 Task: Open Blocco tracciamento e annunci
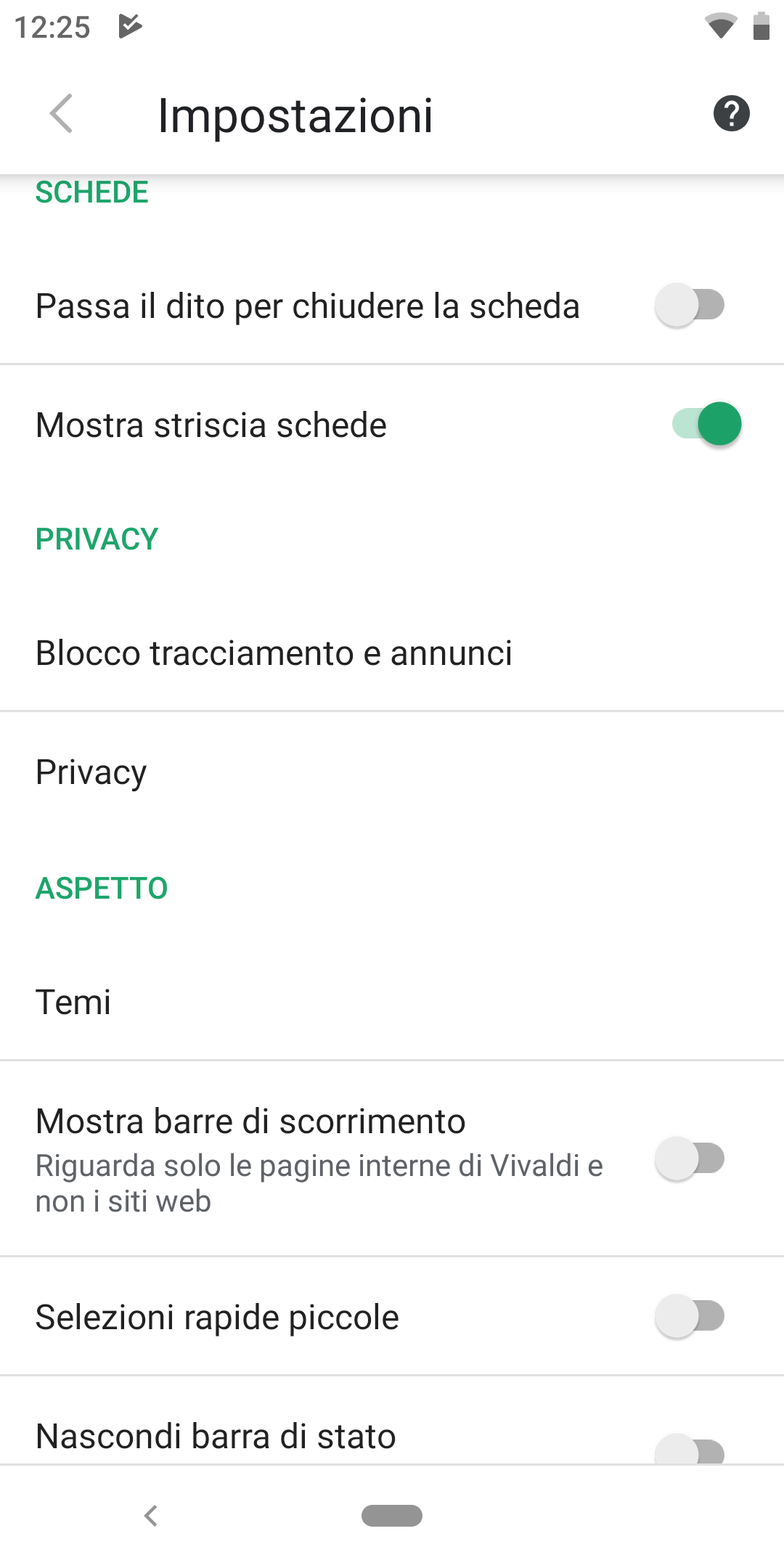tap(392, 653)
